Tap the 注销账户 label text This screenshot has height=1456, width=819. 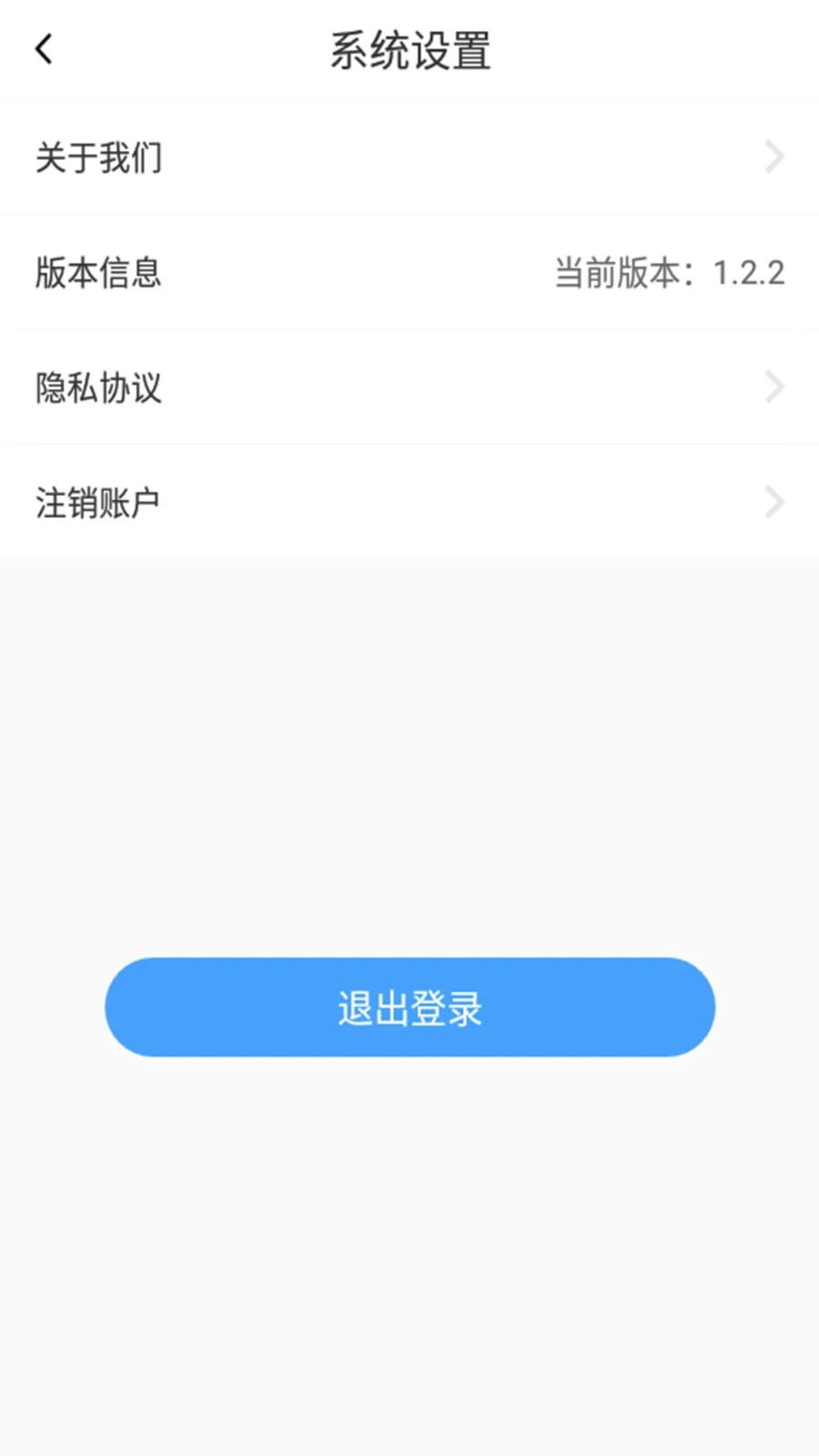[x=98, y=502]
